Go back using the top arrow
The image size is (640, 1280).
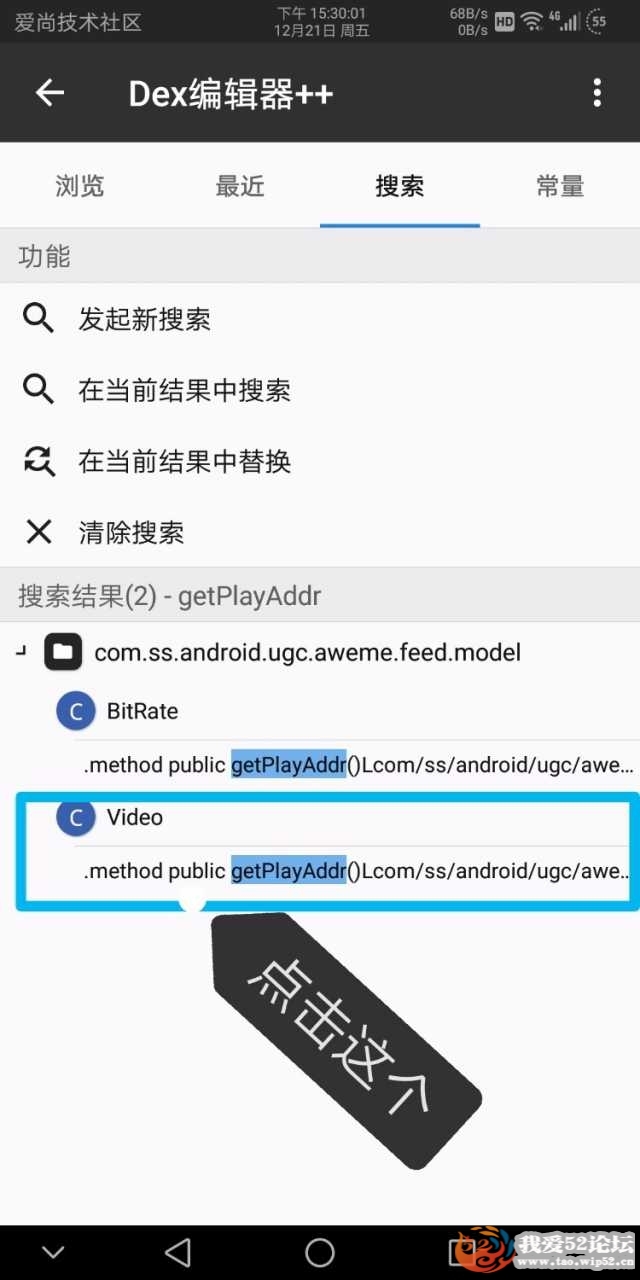click(50, 93)
